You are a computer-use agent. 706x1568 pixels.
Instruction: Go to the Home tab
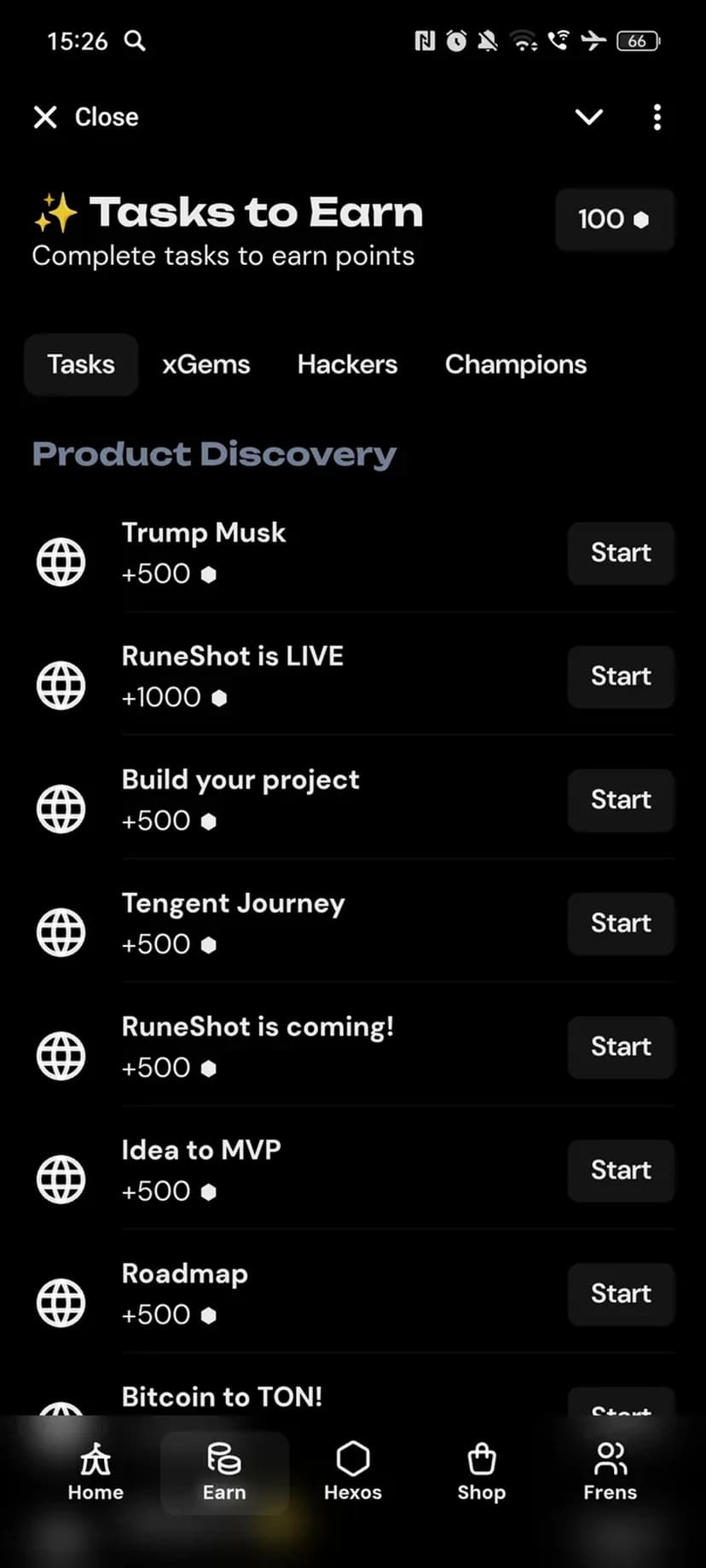[x=95, y=1473]
